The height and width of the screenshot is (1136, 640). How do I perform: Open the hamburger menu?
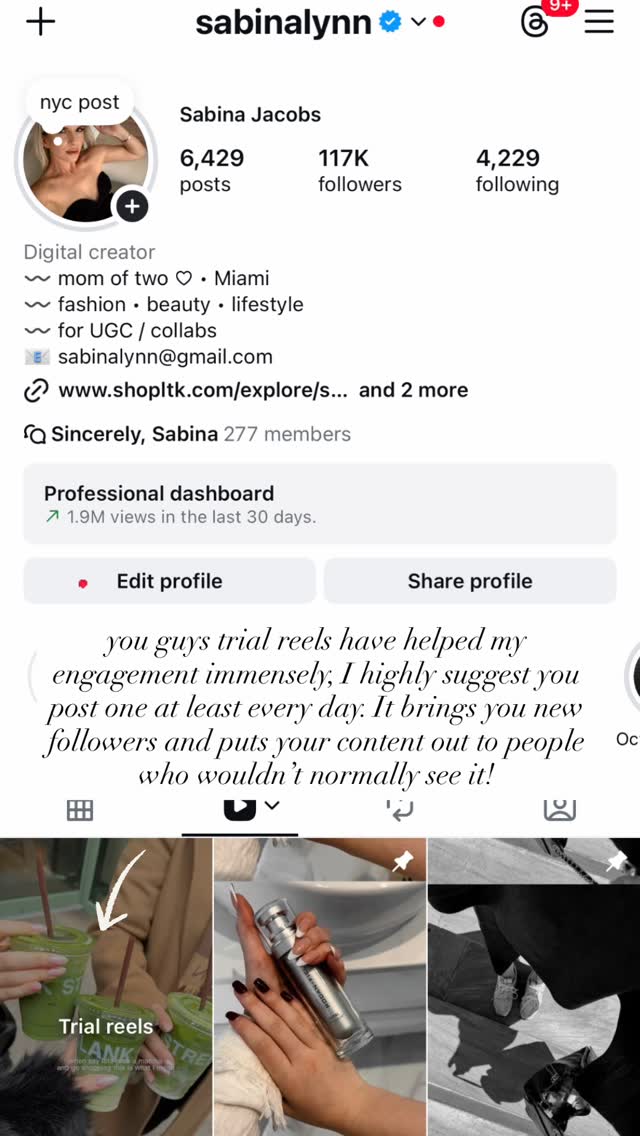[599, 22]
